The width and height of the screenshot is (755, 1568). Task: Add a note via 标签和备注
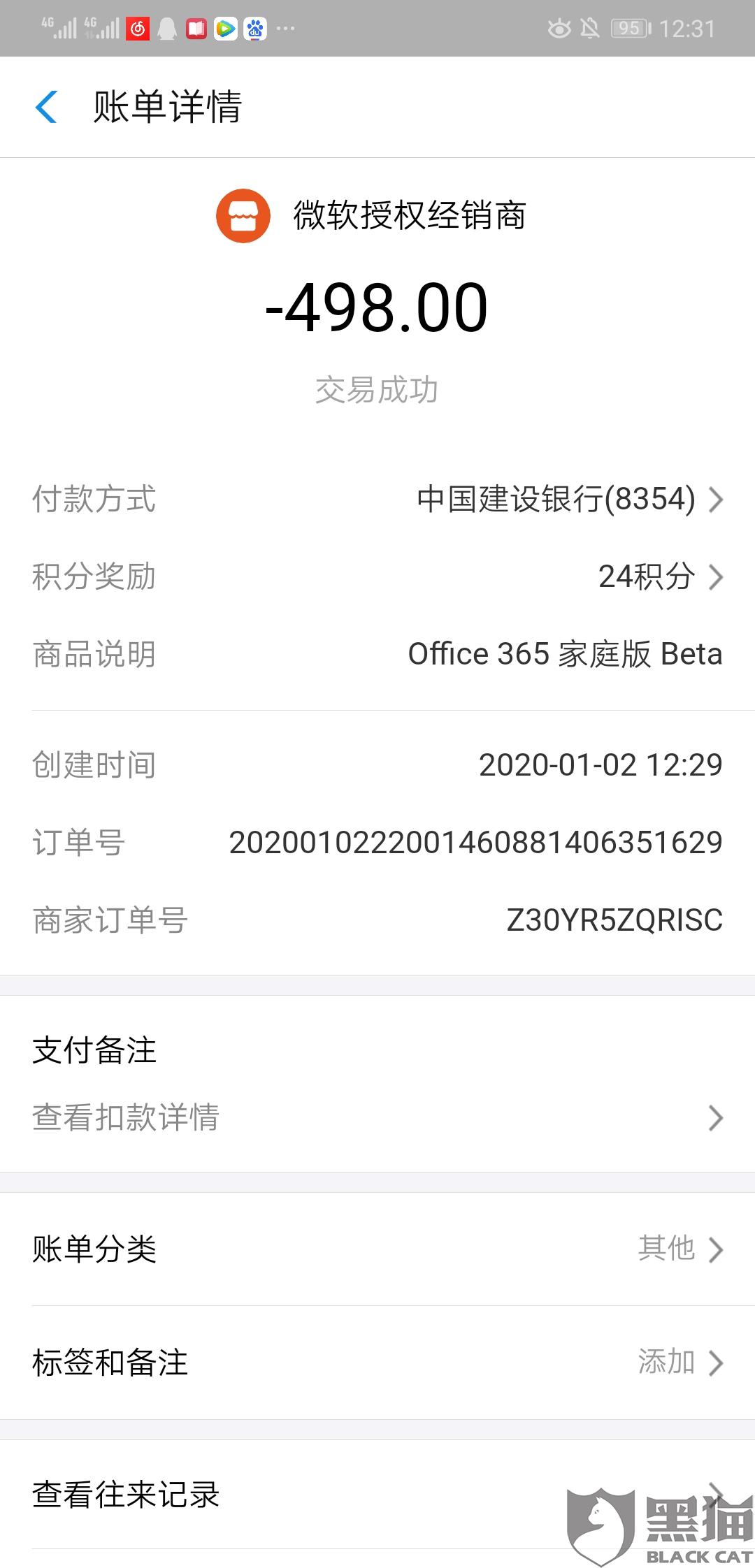(678, 1362)
